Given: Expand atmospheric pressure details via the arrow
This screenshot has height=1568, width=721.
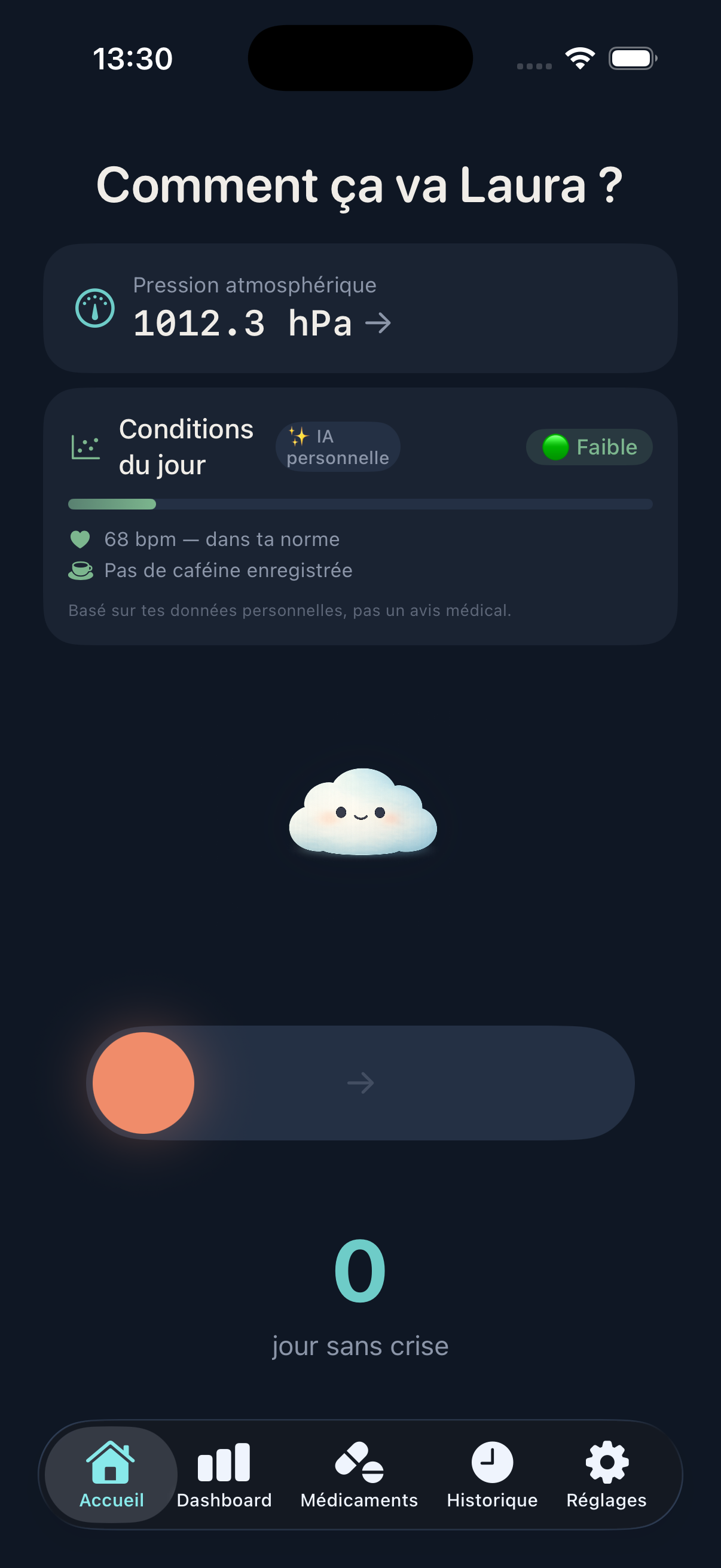Looking at the screenshot, I should click(379, 324).
